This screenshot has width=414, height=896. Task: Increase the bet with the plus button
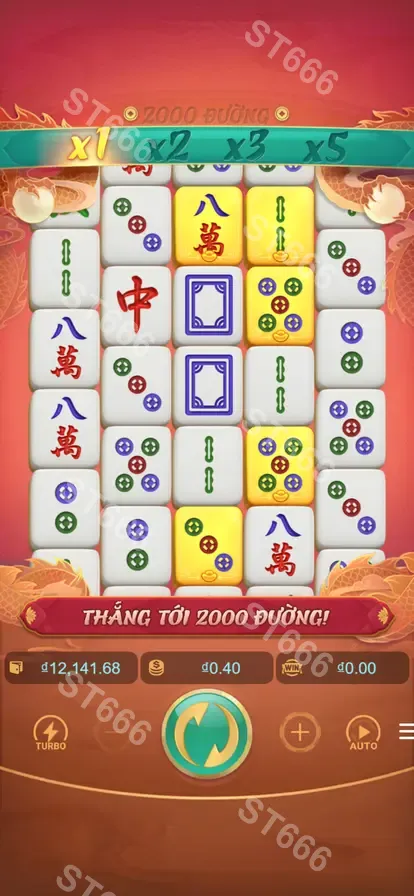click(300, 732)
